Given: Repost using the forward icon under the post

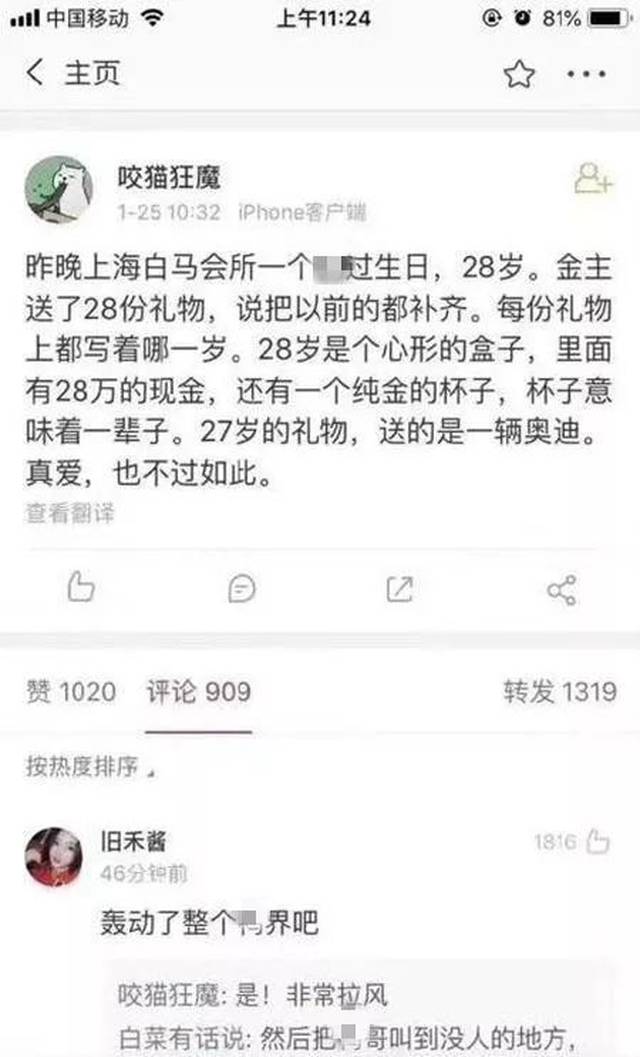Looking at the screenshot, I should point(399,588).
